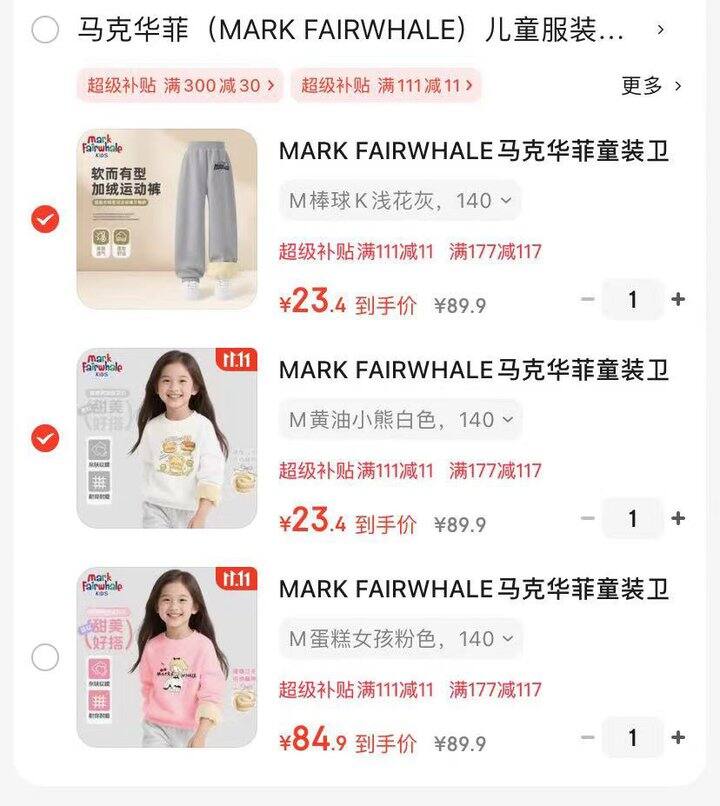Open the pink sweatshirt product image

167,657
